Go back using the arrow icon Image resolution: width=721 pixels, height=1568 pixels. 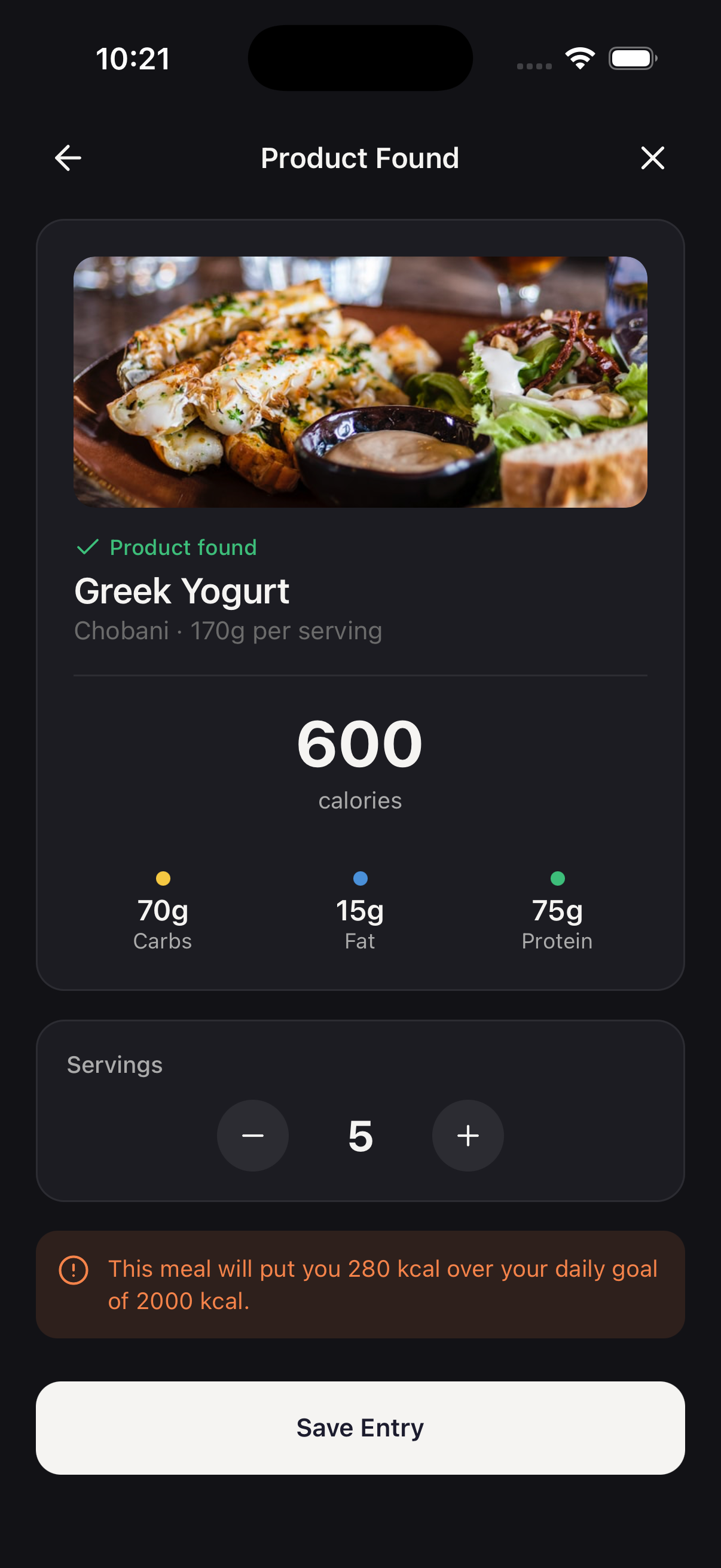[68, 158]
